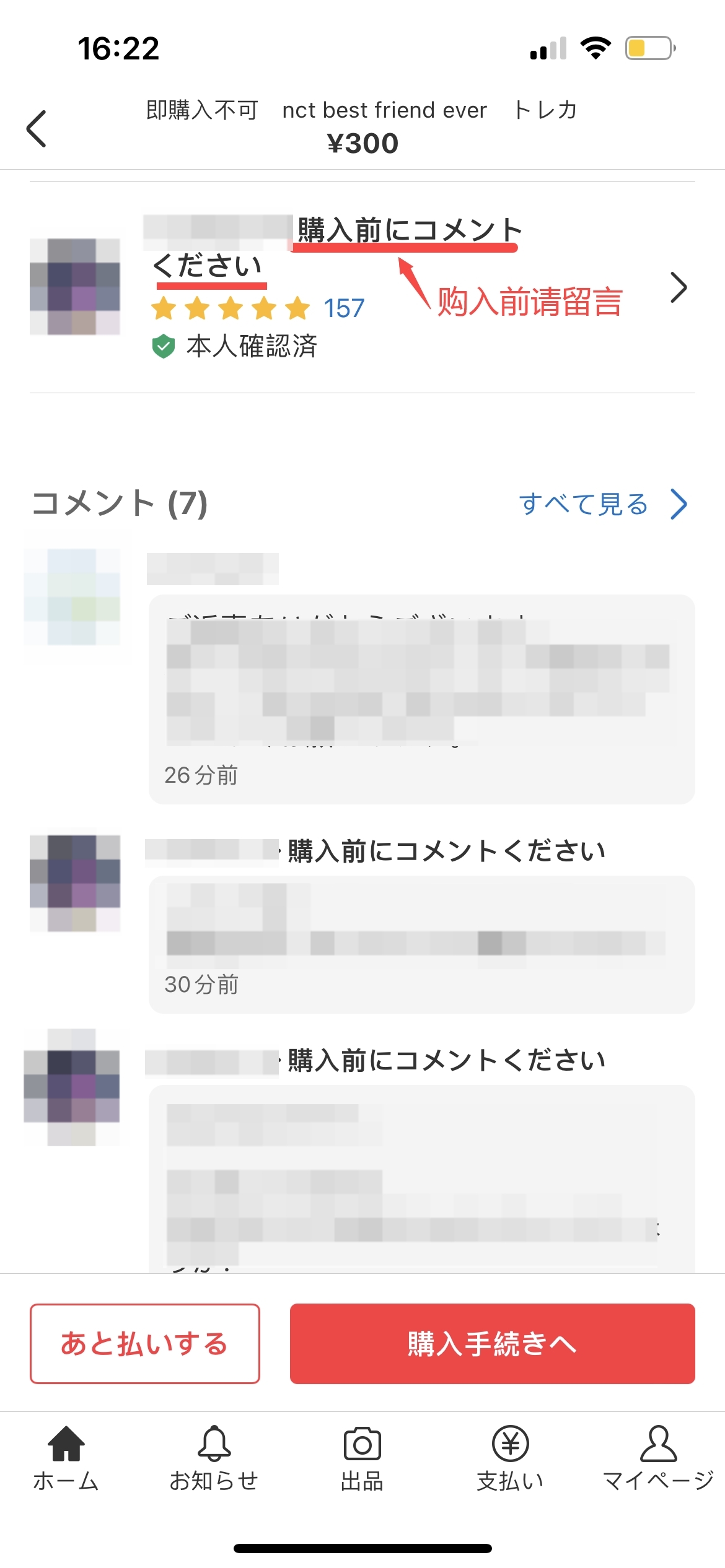View all comments via すべて見る
The width and height of the screenshot is (725, 1568).
[x=602, y=503]
